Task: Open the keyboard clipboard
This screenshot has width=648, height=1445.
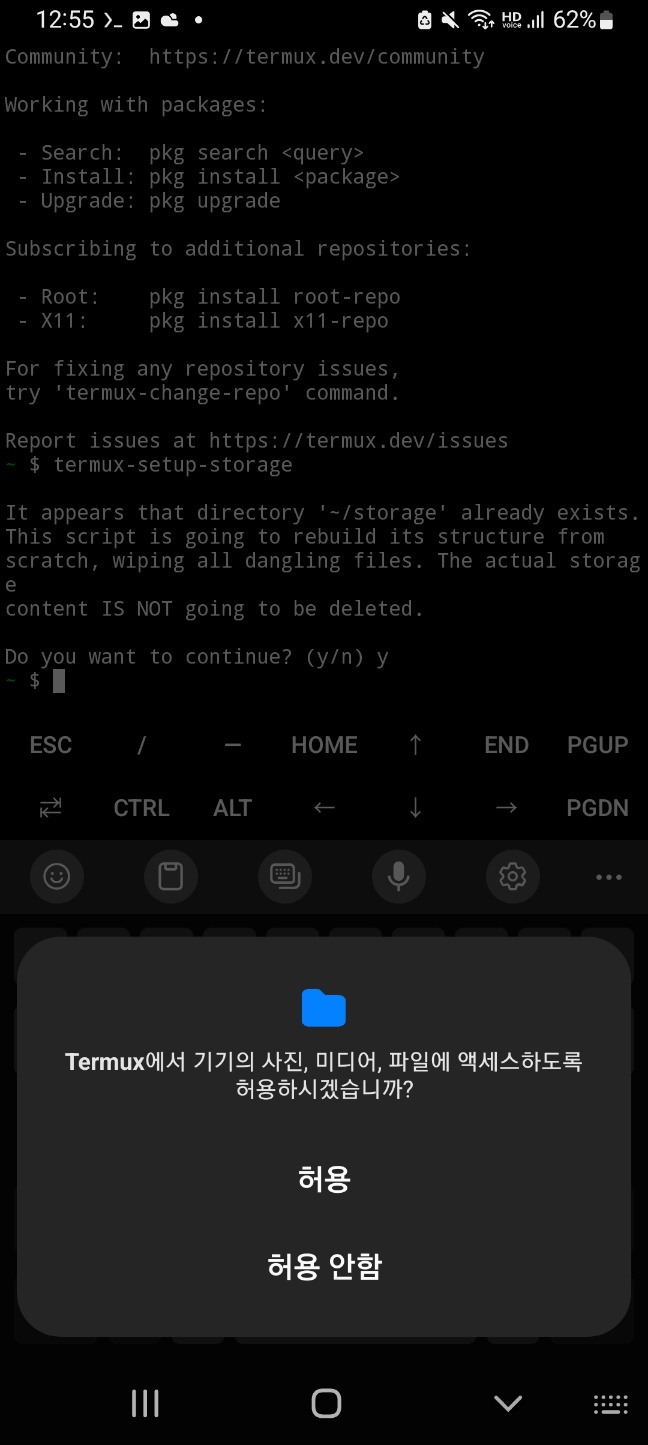Action: click(171, 877)
